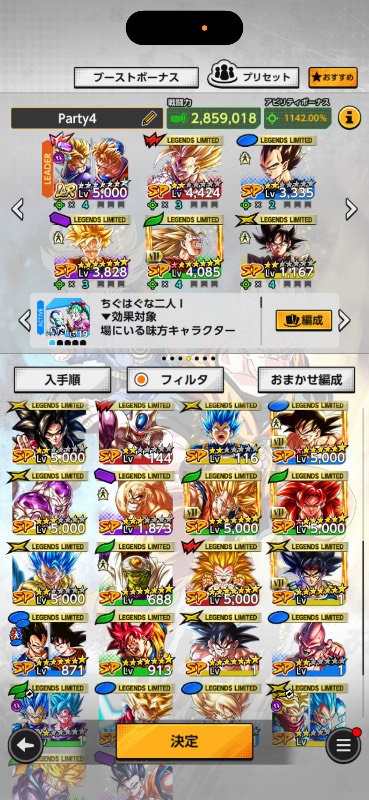Go to the next party with right arrow
The height and width of the screenshot is (800, 369).
coord(351,209)
